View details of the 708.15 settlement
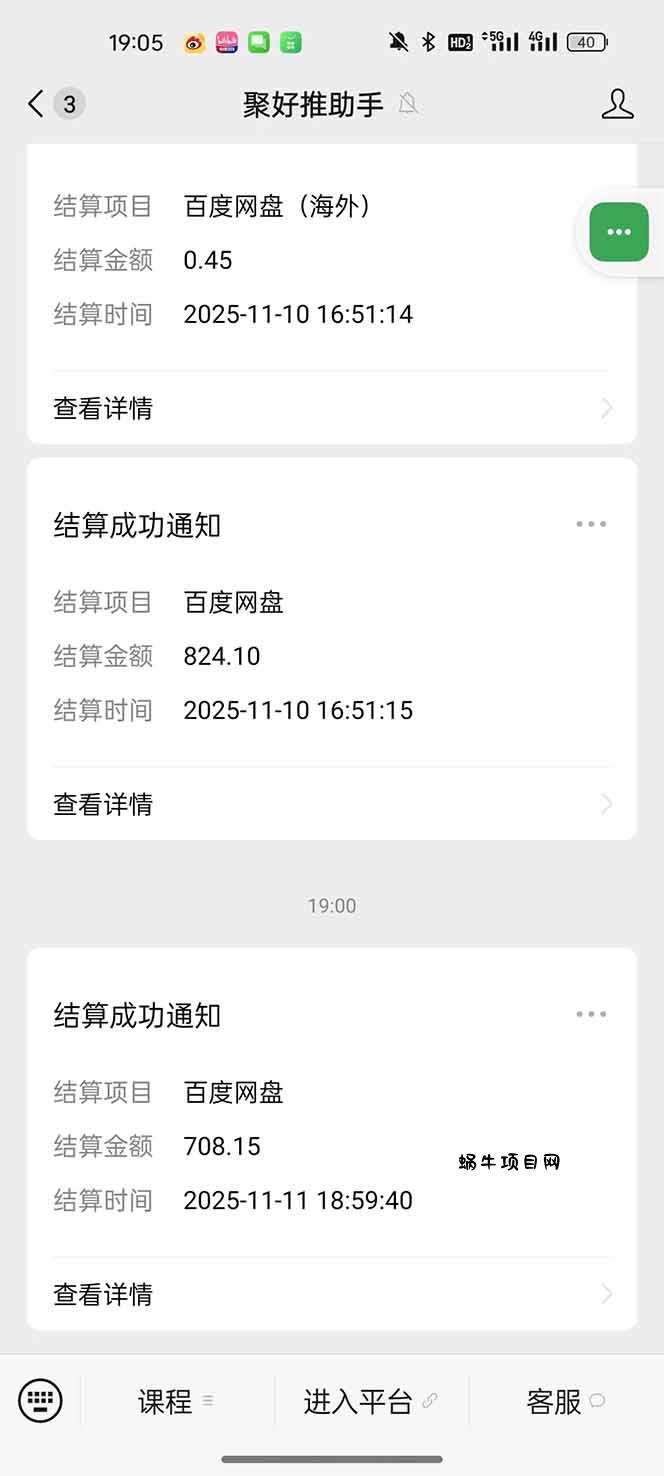Image resolution: width=664 pixels, height=1476 pixels. click(x=331, y=1294)
